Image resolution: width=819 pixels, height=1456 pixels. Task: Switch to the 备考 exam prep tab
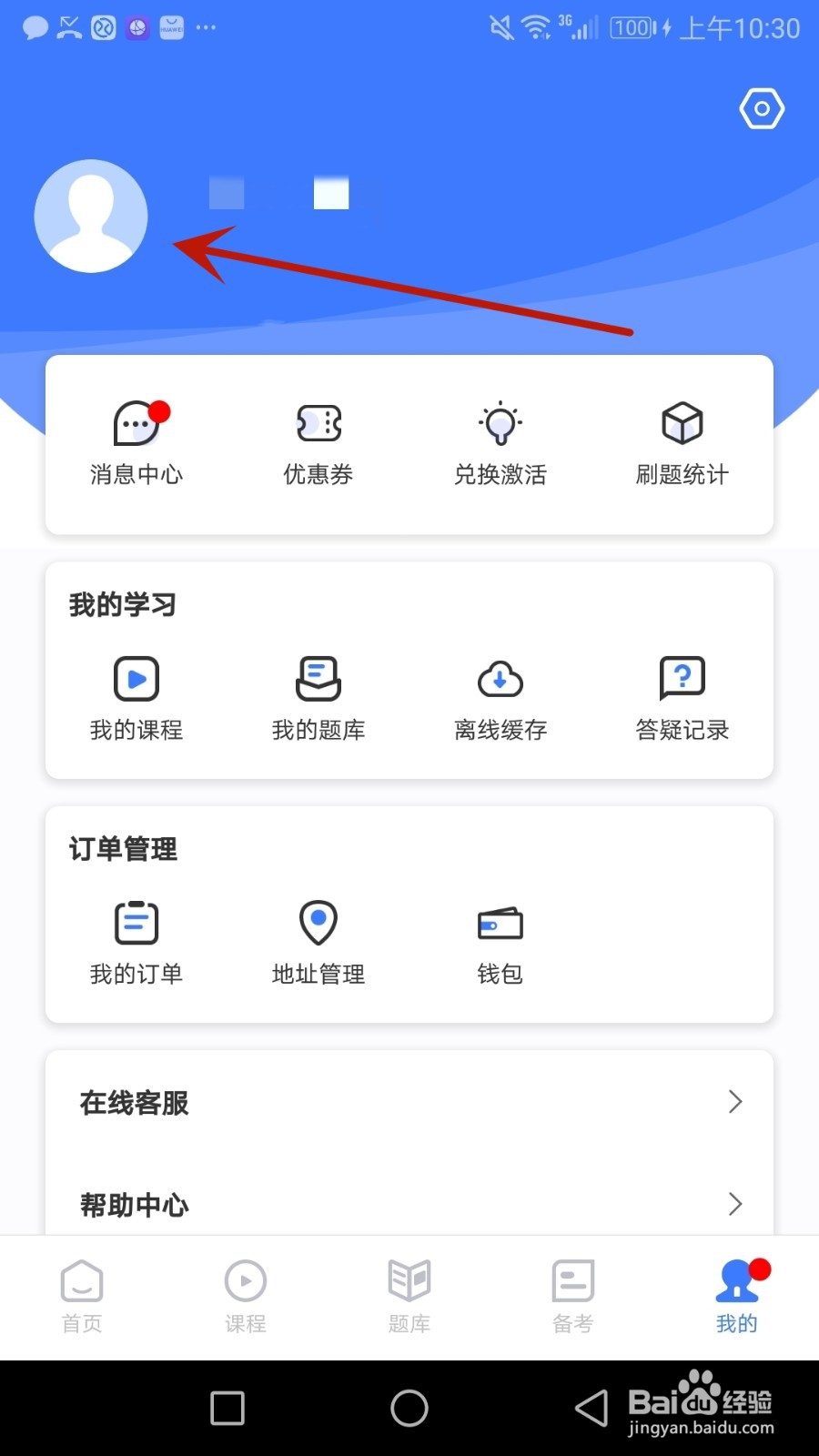point(573,1297)
